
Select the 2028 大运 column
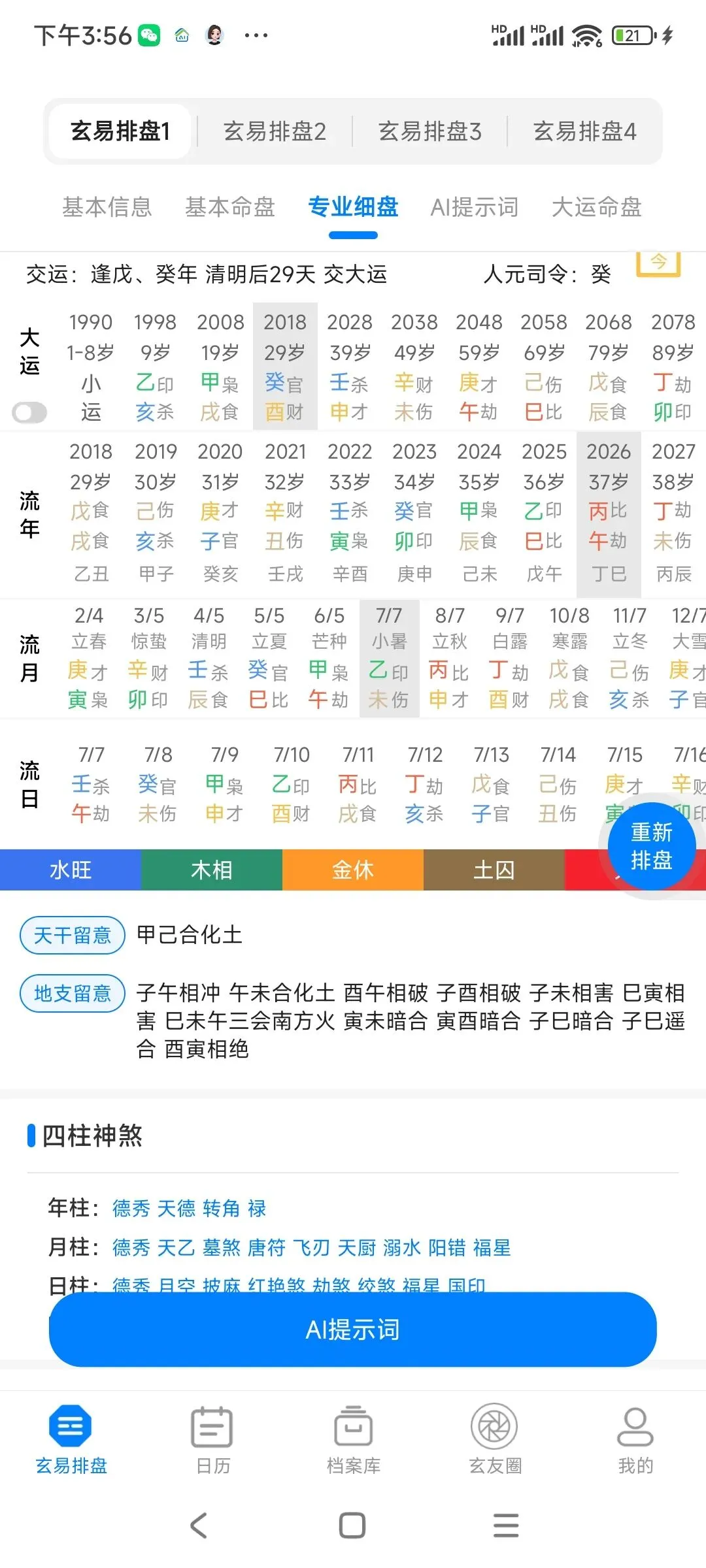click(349, 366)
